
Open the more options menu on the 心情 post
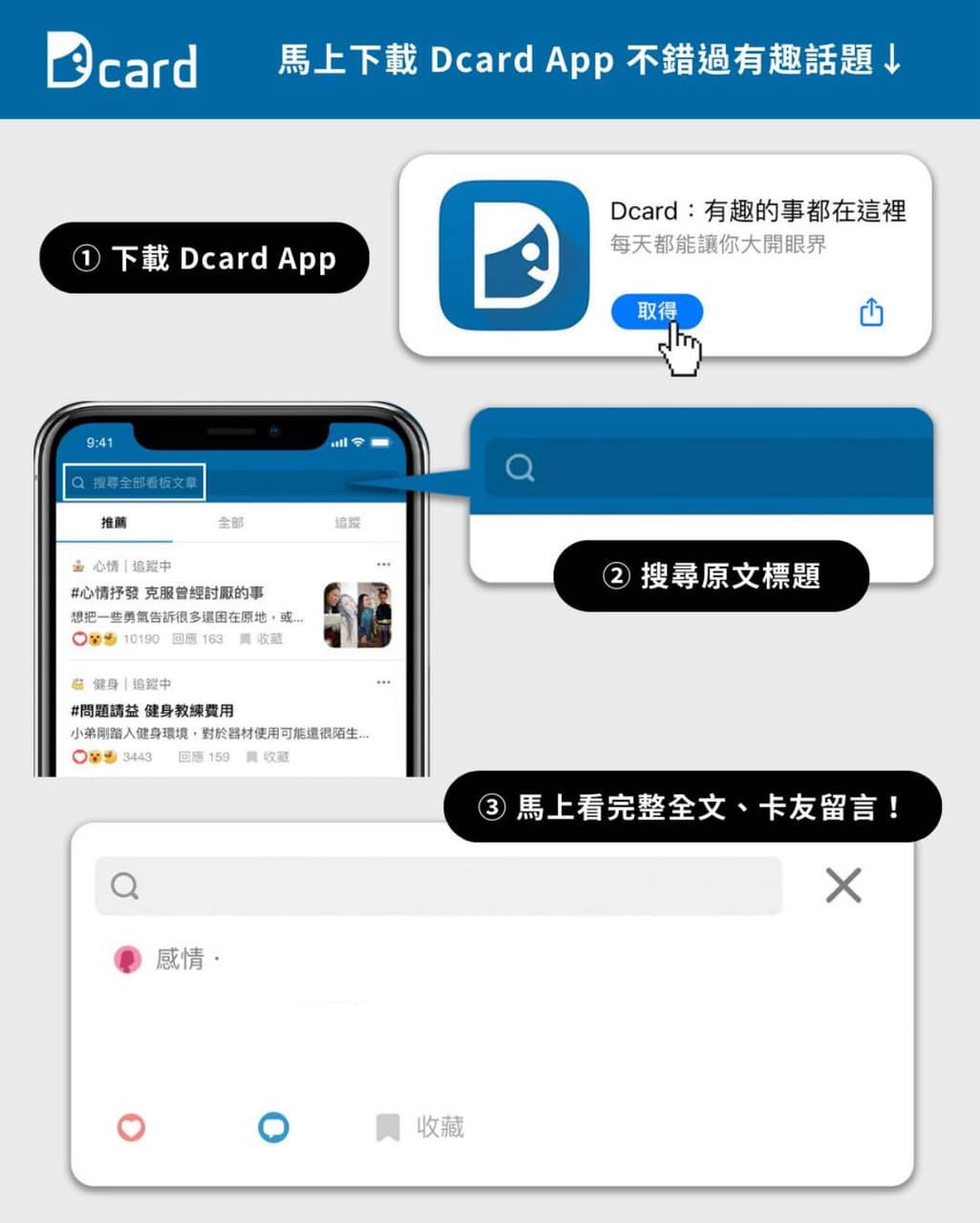[x=385, y=564]
